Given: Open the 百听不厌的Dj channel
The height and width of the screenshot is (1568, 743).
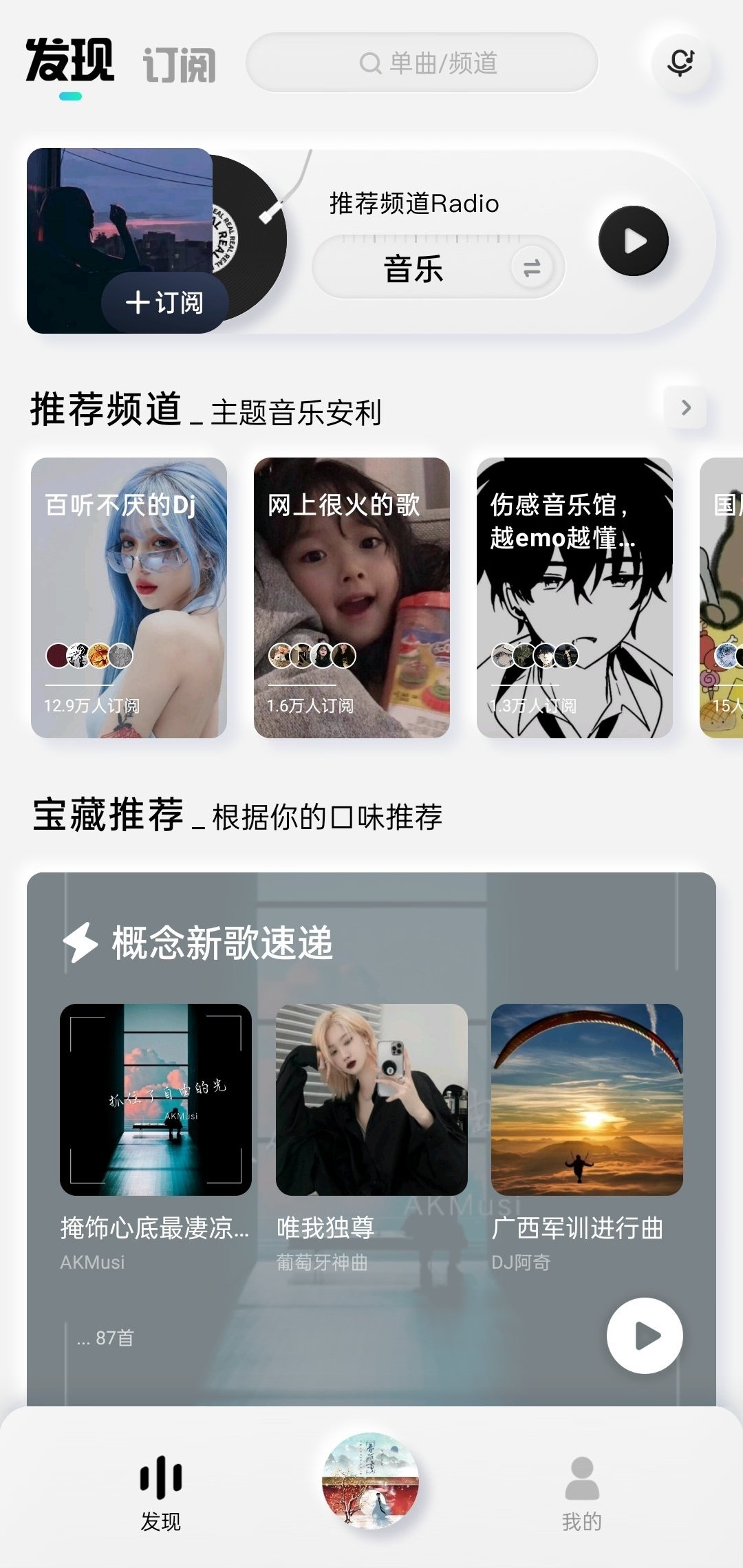Looking at the screenshot, I should (x=129, y=597).
